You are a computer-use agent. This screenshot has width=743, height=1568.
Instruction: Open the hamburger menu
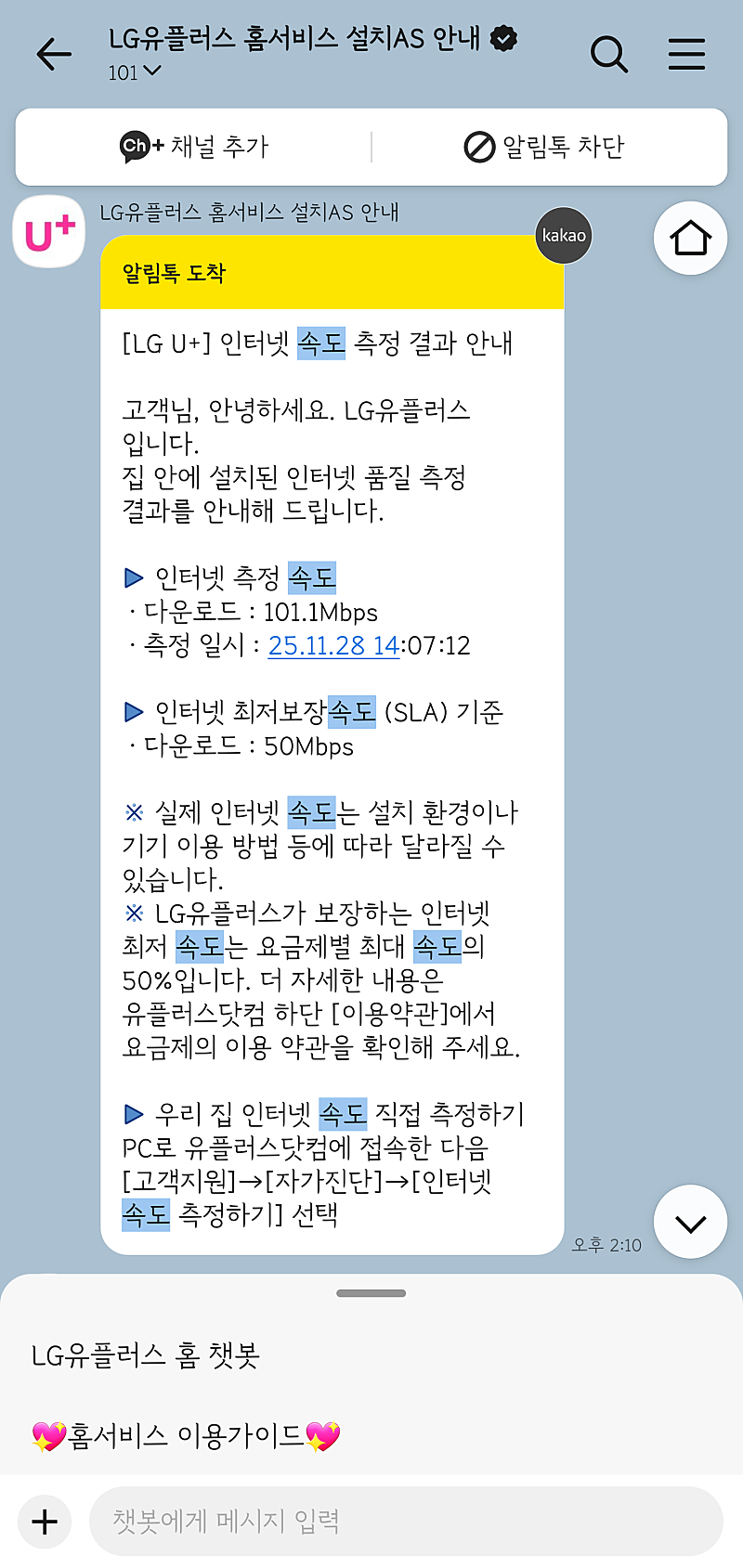click(686, 55)
